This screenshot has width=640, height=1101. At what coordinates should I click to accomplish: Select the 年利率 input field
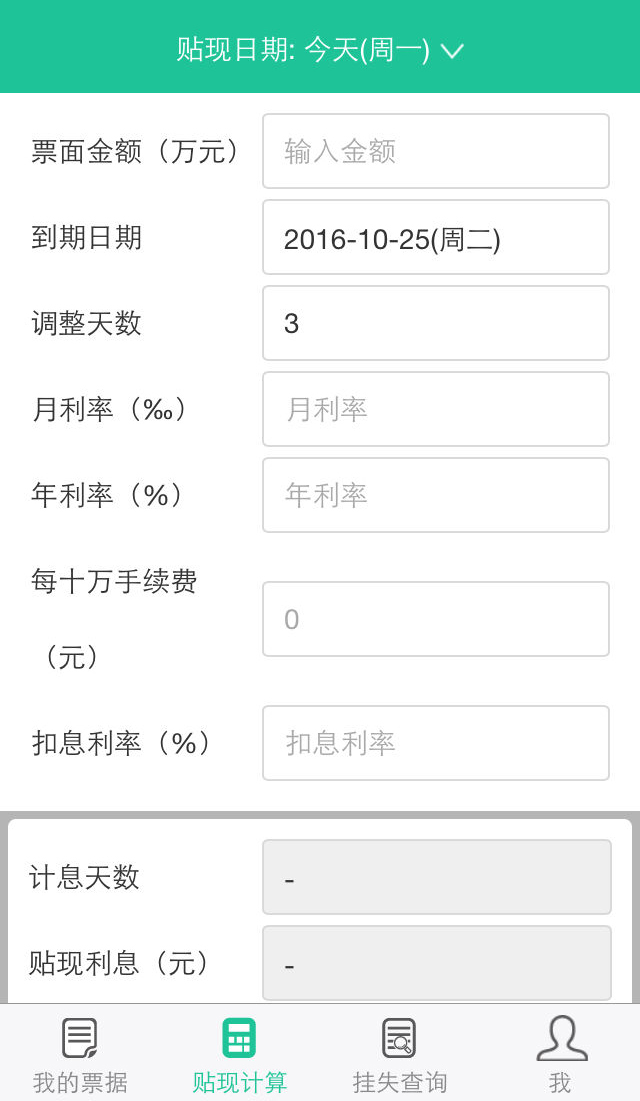pyautogui.click(x=435, y=495)
